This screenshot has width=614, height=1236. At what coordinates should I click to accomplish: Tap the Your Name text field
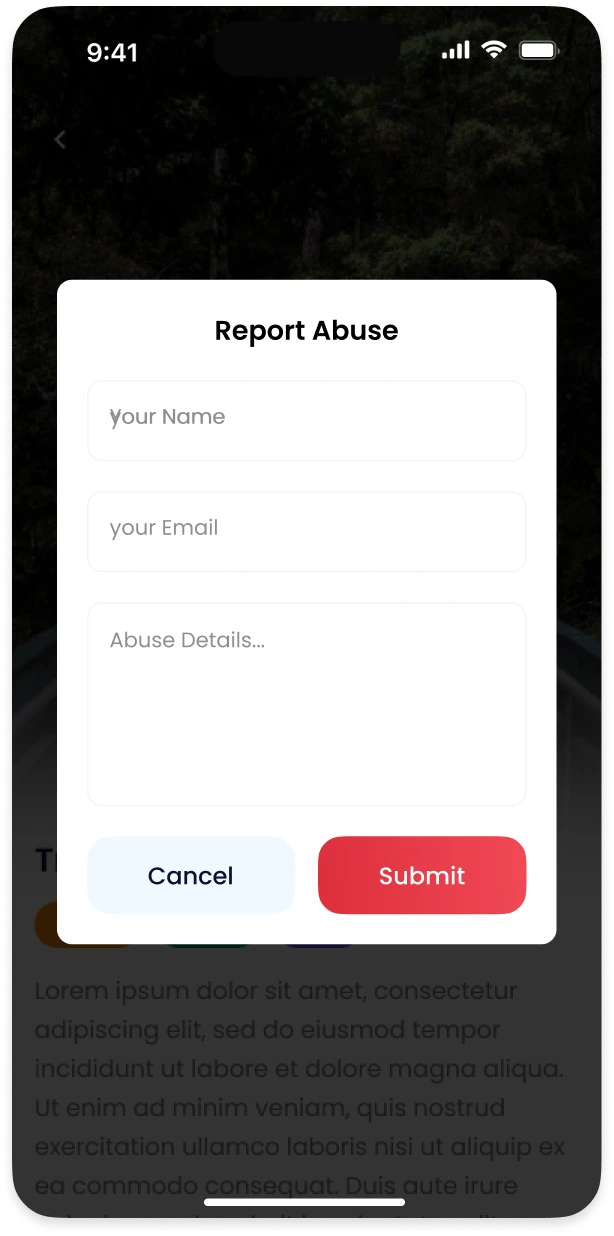point(306,420)
